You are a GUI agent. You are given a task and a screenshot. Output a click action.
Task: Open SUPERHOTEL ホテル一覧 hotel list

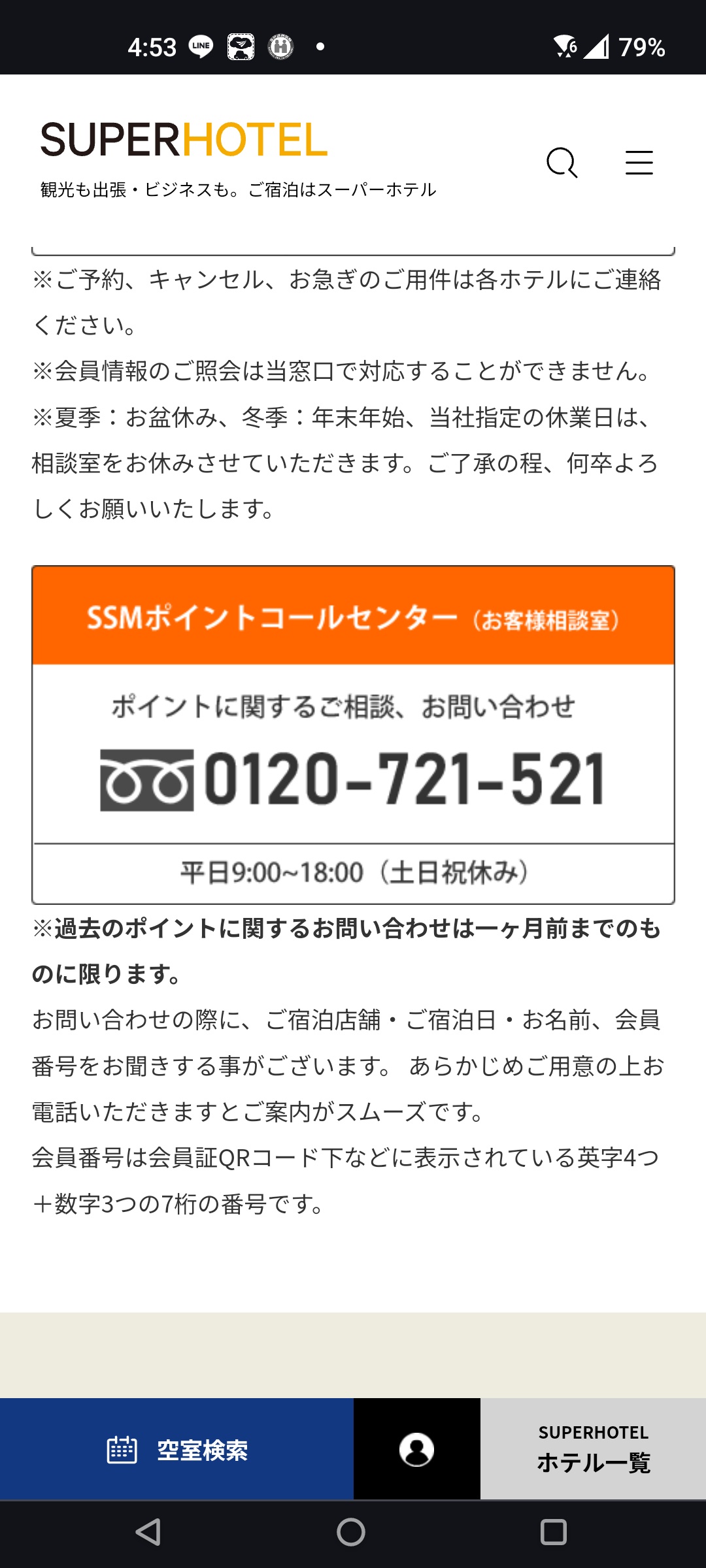[x=593, y=1449]
